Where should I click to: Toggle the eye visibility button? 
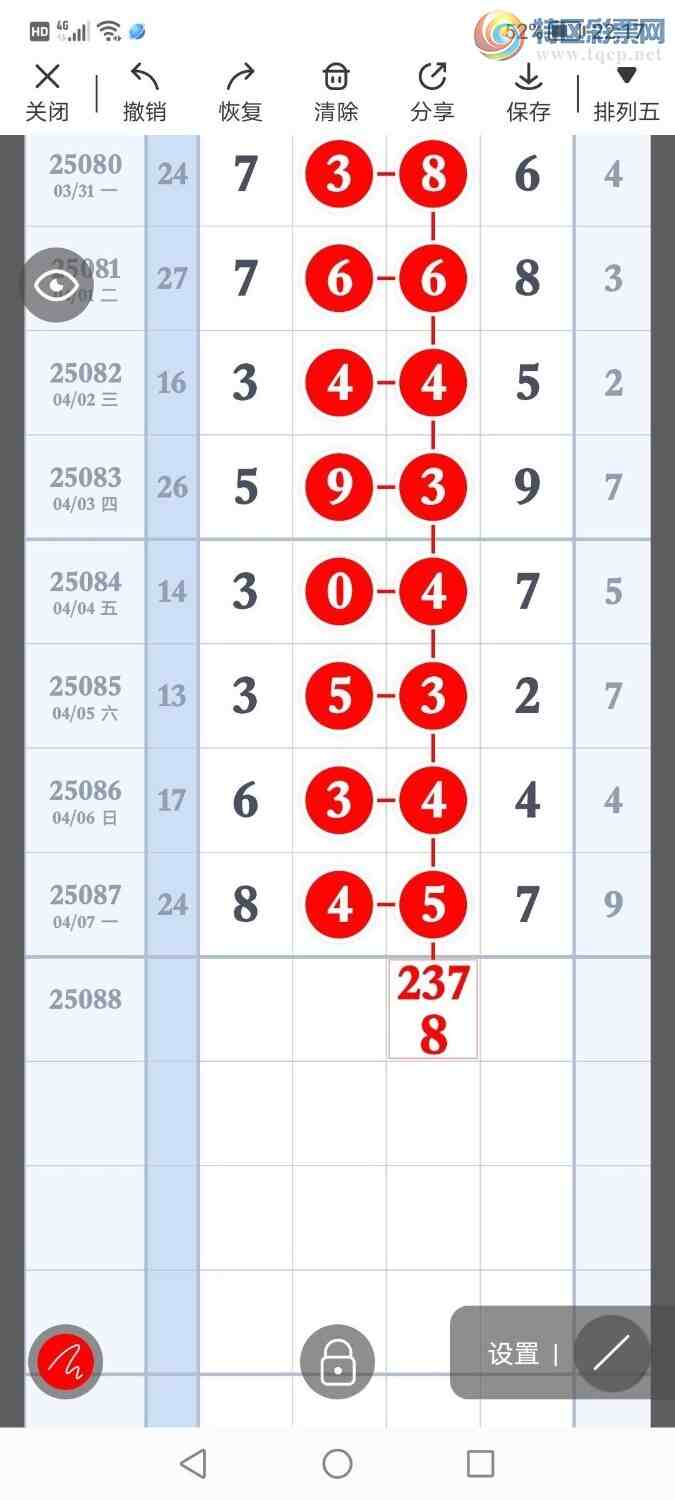57,285
